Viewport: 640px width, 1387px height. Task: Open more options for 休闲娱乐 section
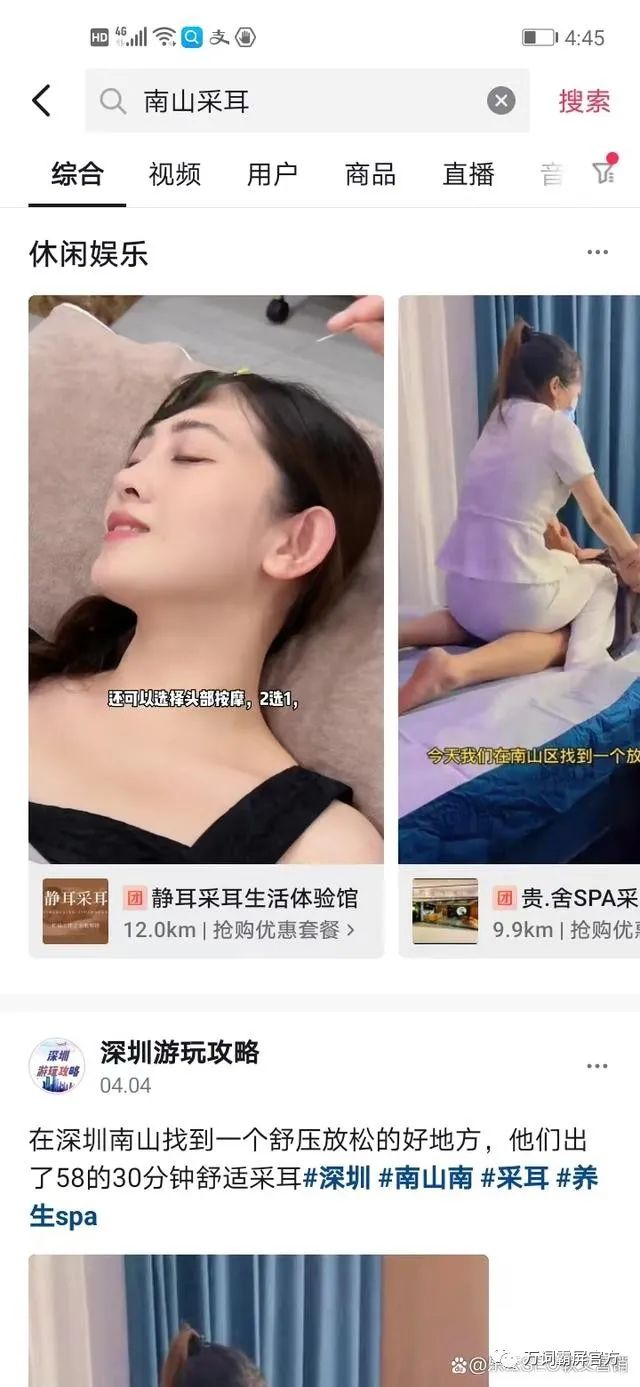597,253
